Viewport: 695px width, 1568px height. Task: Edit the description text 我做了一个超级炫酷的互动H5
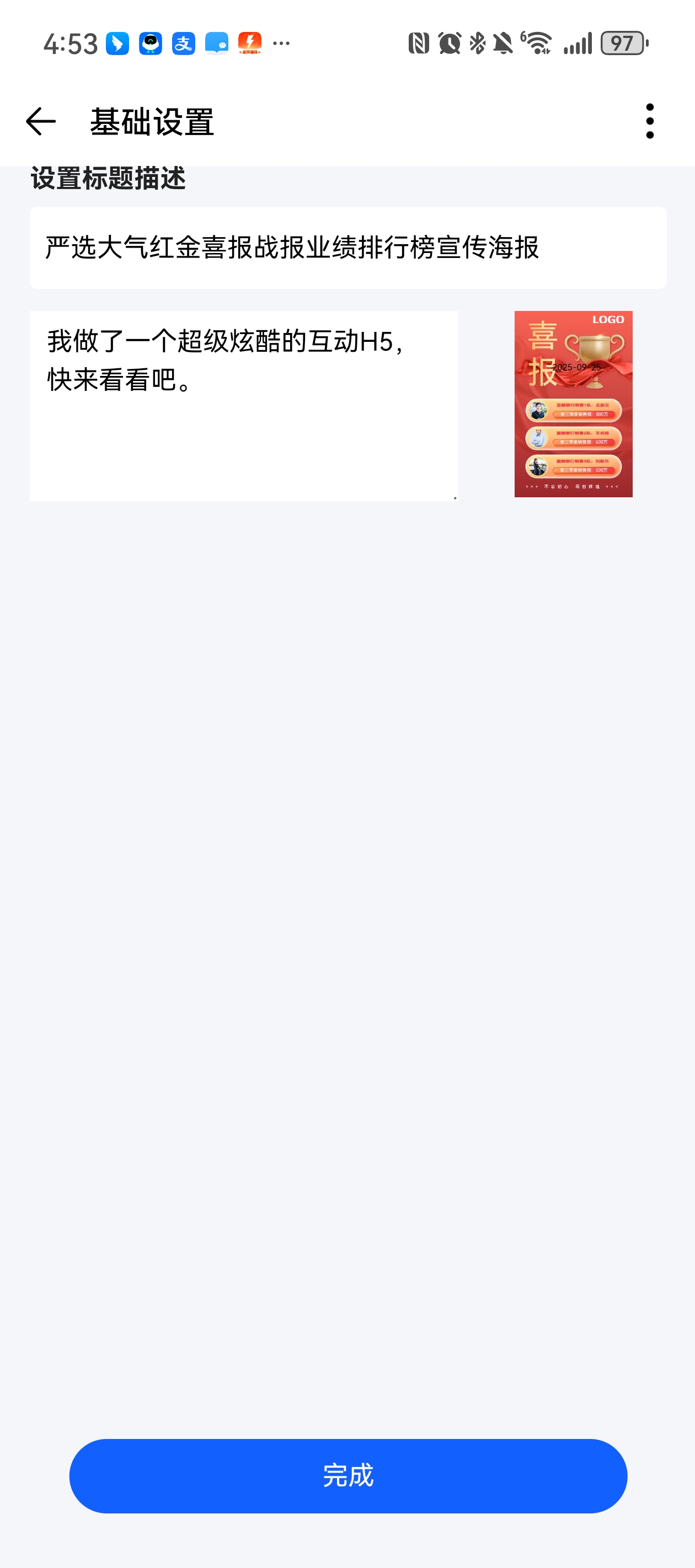(x=244, y=405)
